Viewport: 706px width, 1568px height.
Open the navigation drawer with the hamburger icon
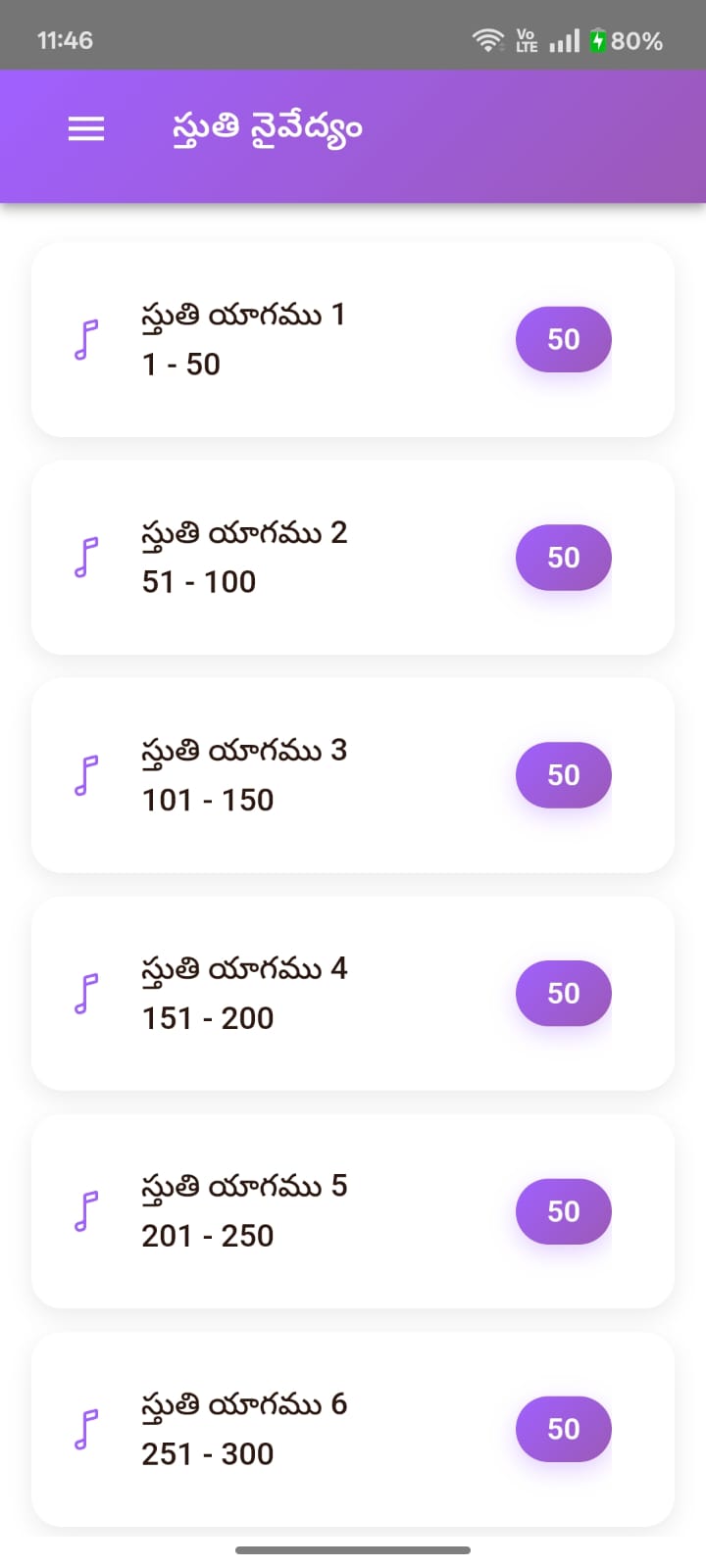pyautogui.click(x=85, y=128)
